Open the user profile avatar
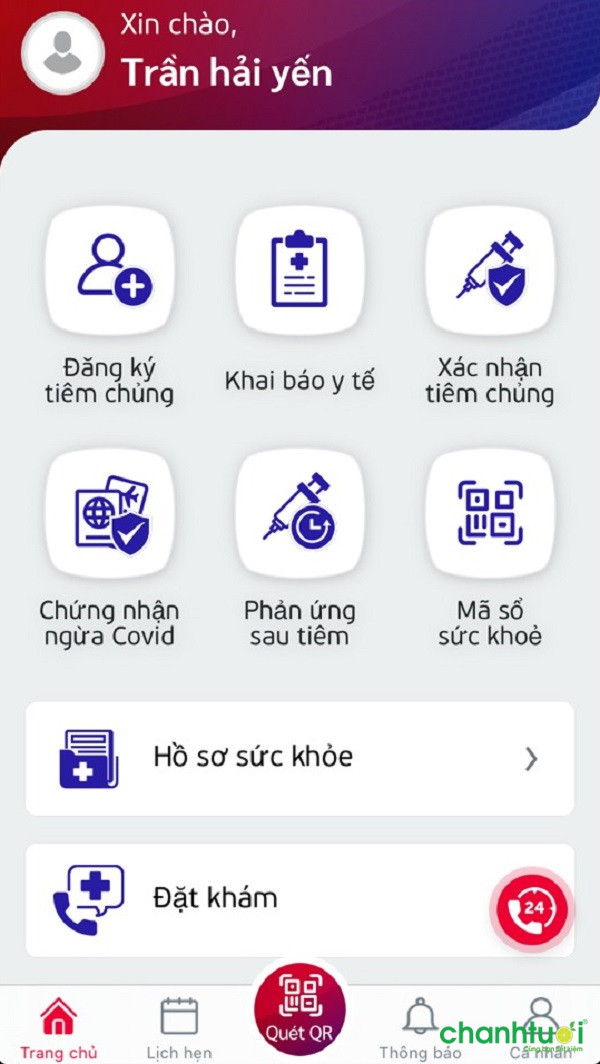The height and width of the screenshot is (1064, 600). point(63,52)
